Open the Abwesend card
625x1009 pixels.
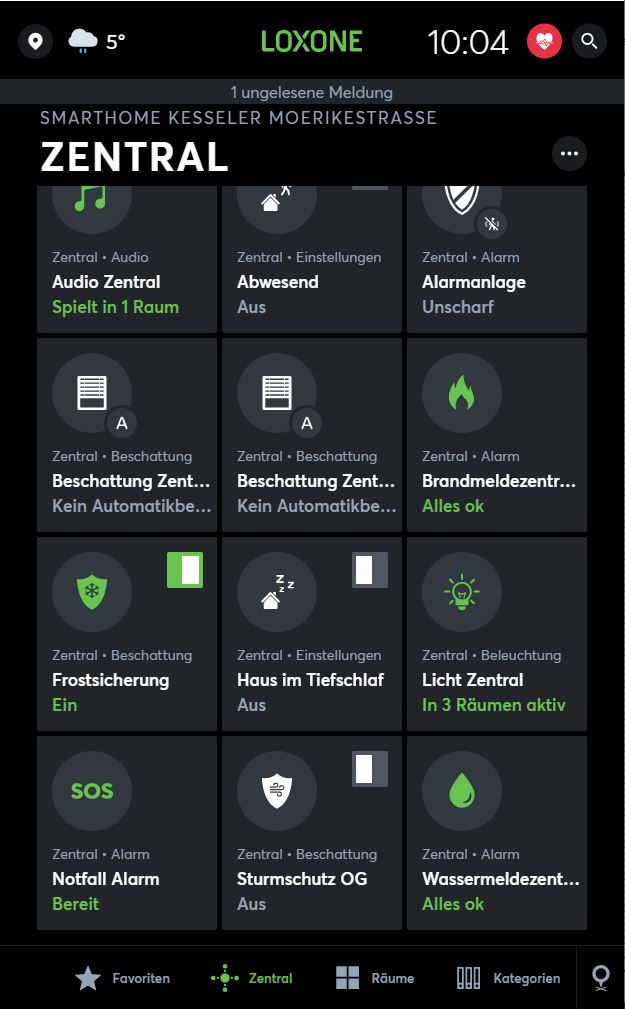tap(312, 259)
